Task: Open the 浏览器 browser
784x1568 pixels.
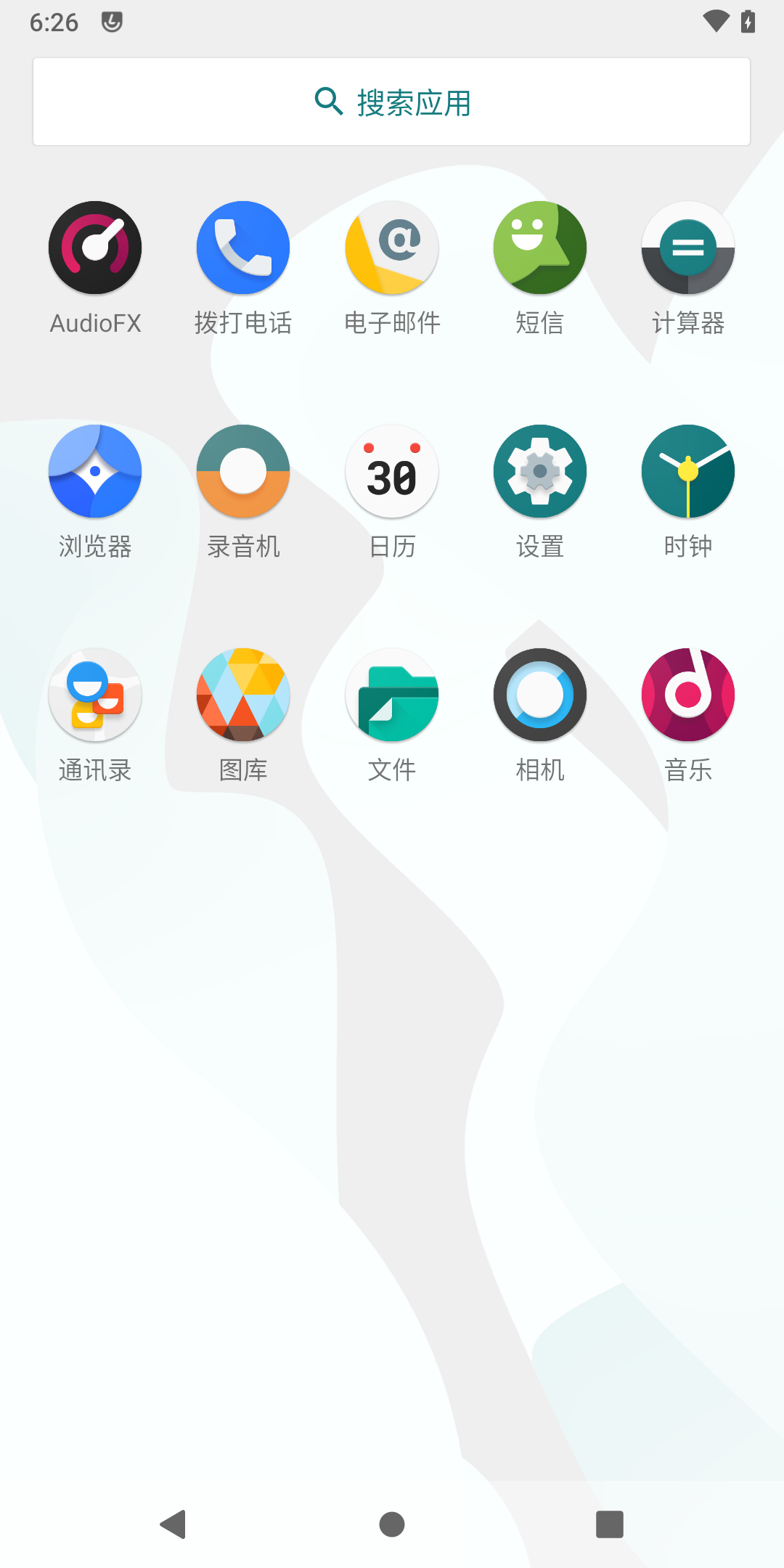Action: [95, 471]
